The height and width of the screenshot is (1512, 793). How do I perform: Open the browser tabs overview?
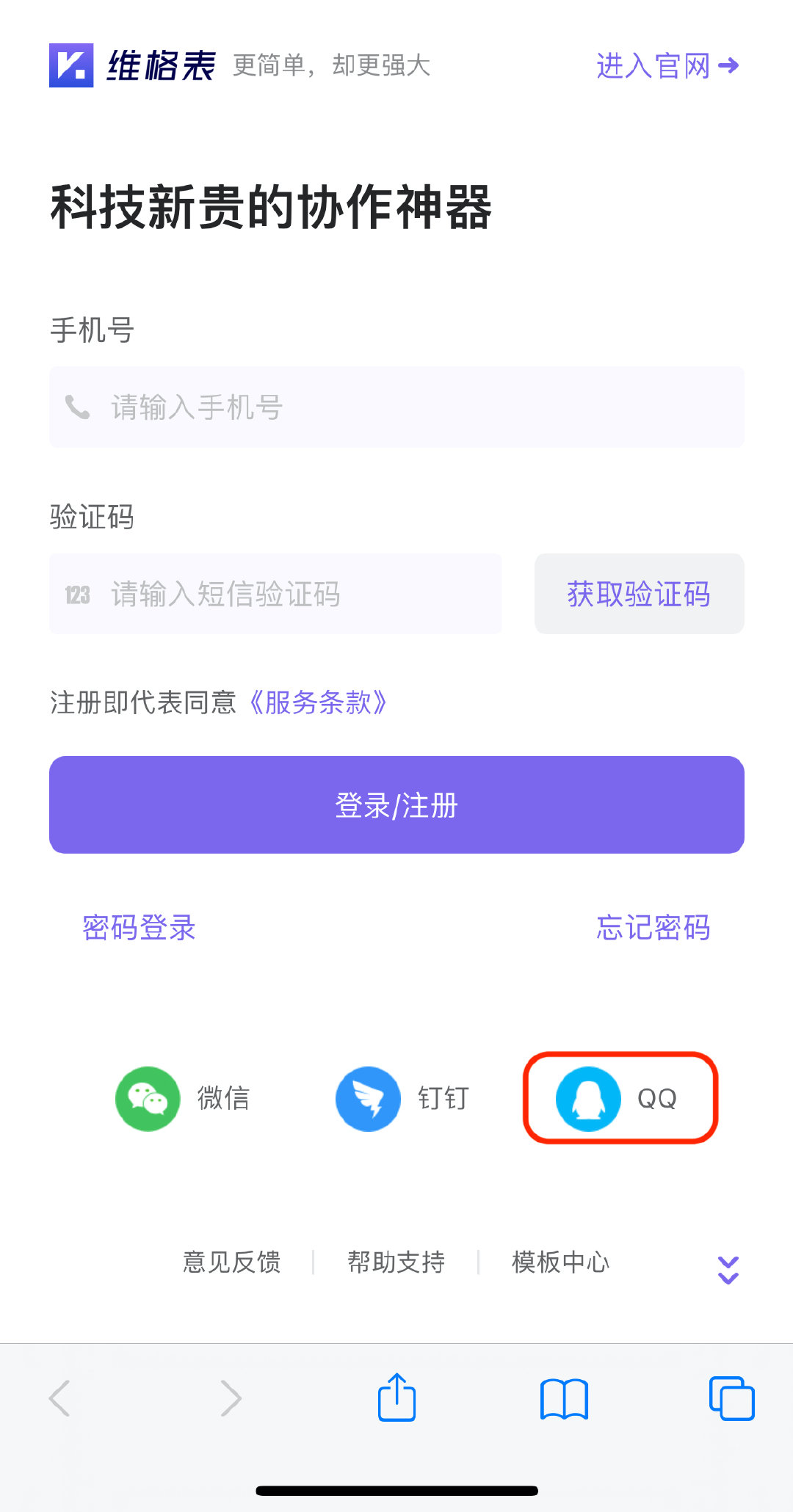[731, 1398]
